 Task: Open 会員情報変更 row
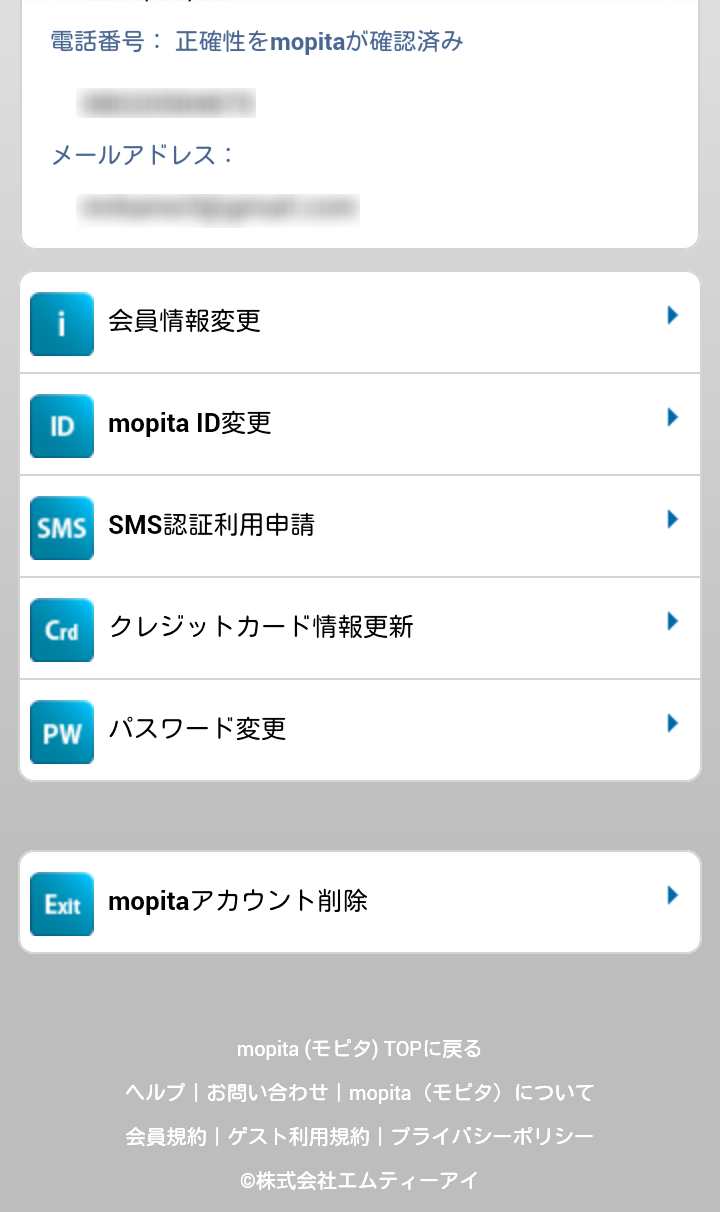(x=360, y=322)
